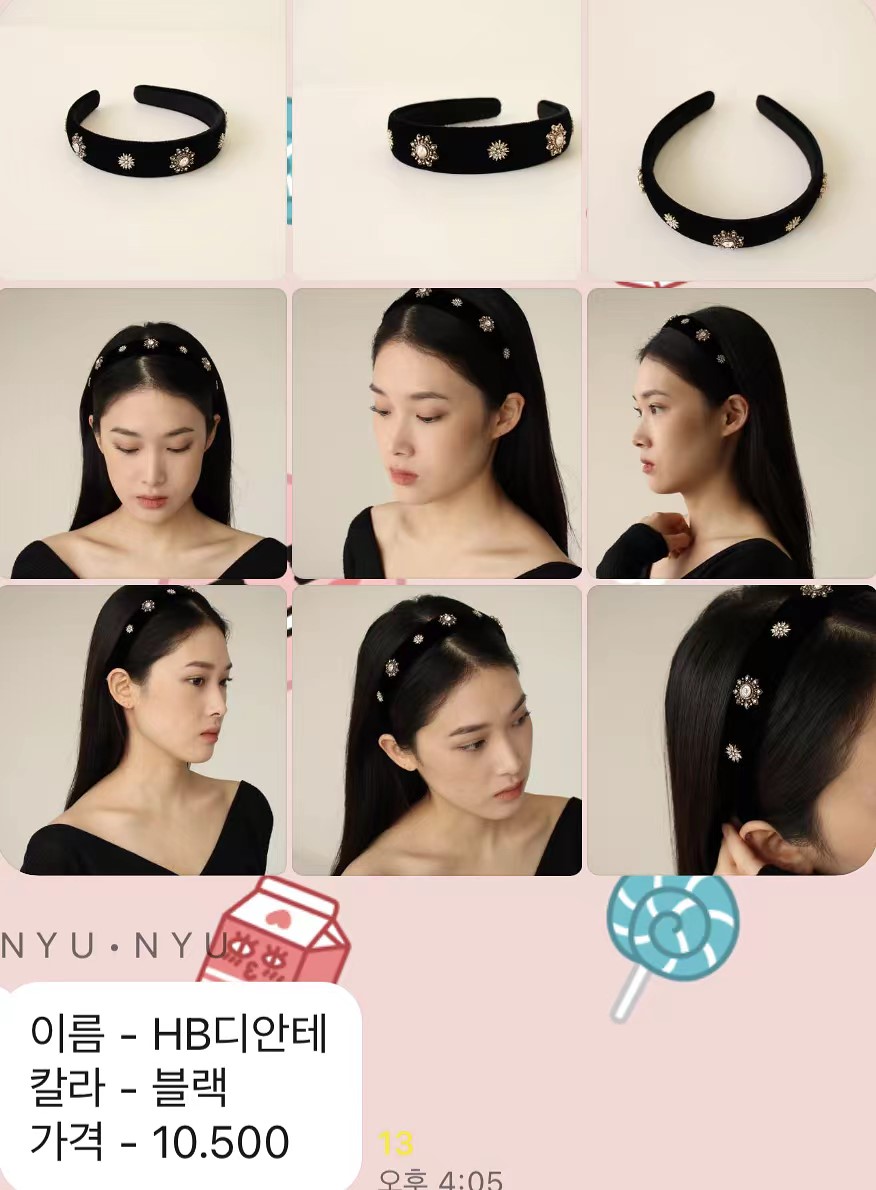The width and height of the screenshot is (876, 1190).
Task: Open the right-facing profile photo showing her ear
Action: click(143, 730)
